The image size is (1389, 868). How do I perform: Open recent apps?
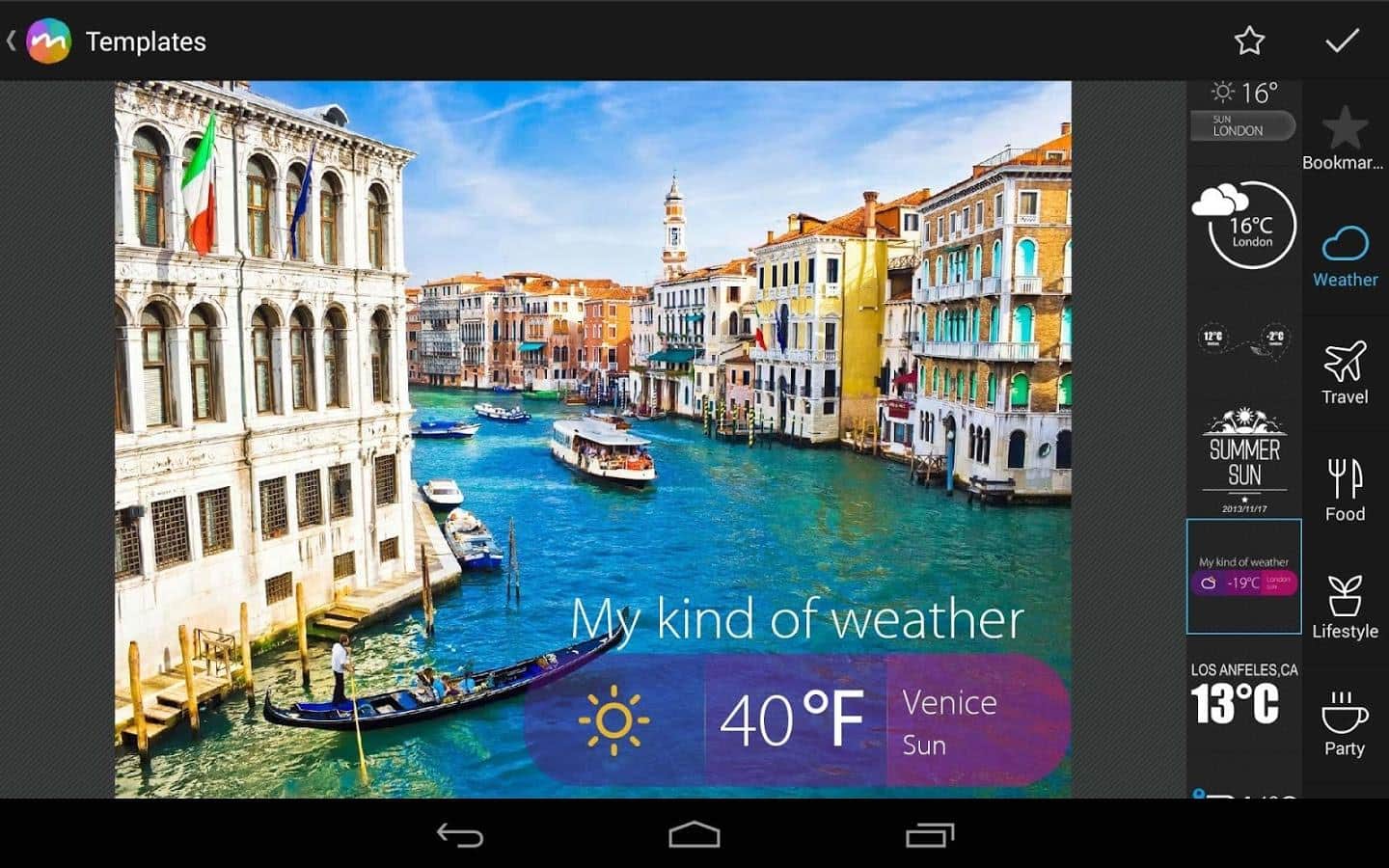click(929, 834)
